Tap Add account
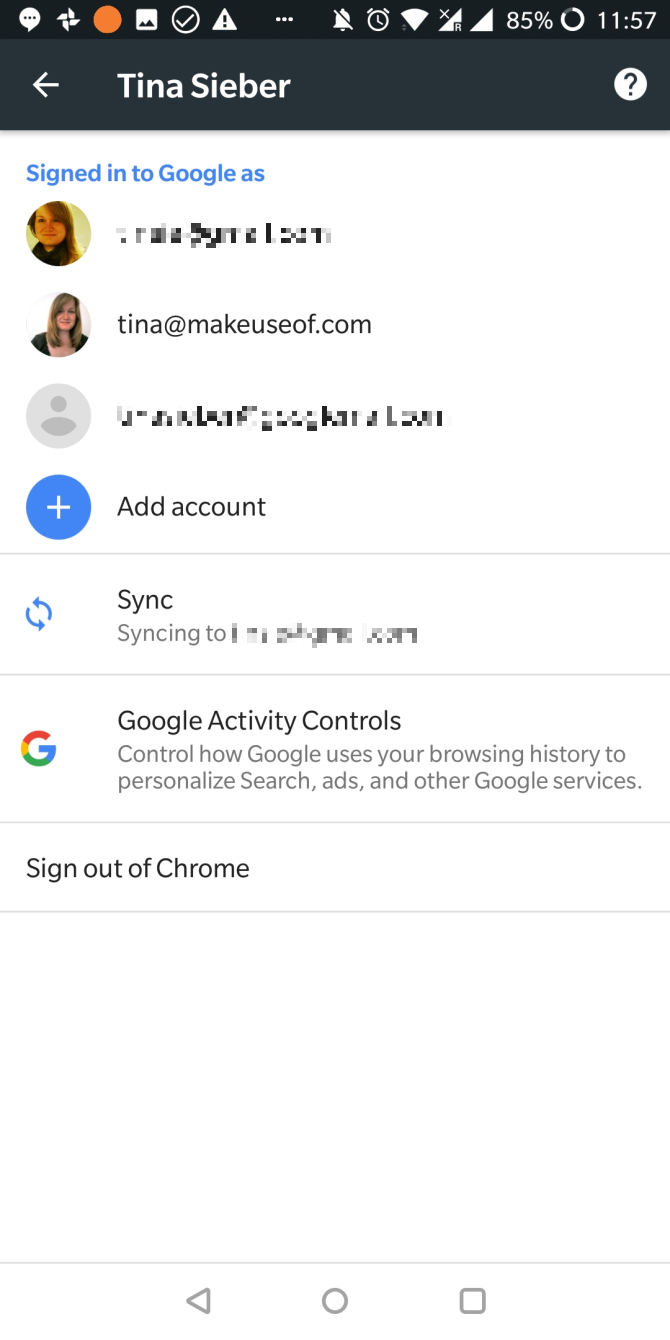 (191, 507)
